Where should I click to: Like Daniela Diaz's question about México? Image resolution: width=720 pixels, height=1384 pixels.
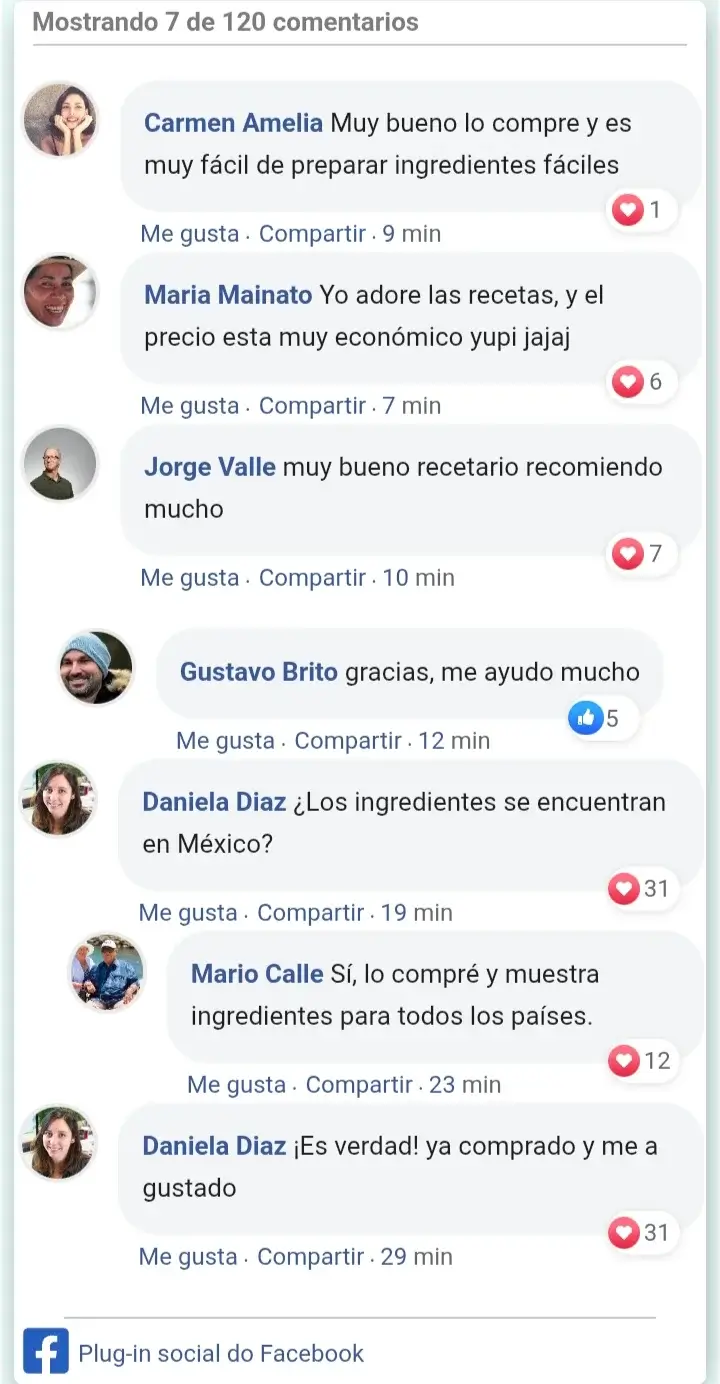coord(187,913)
